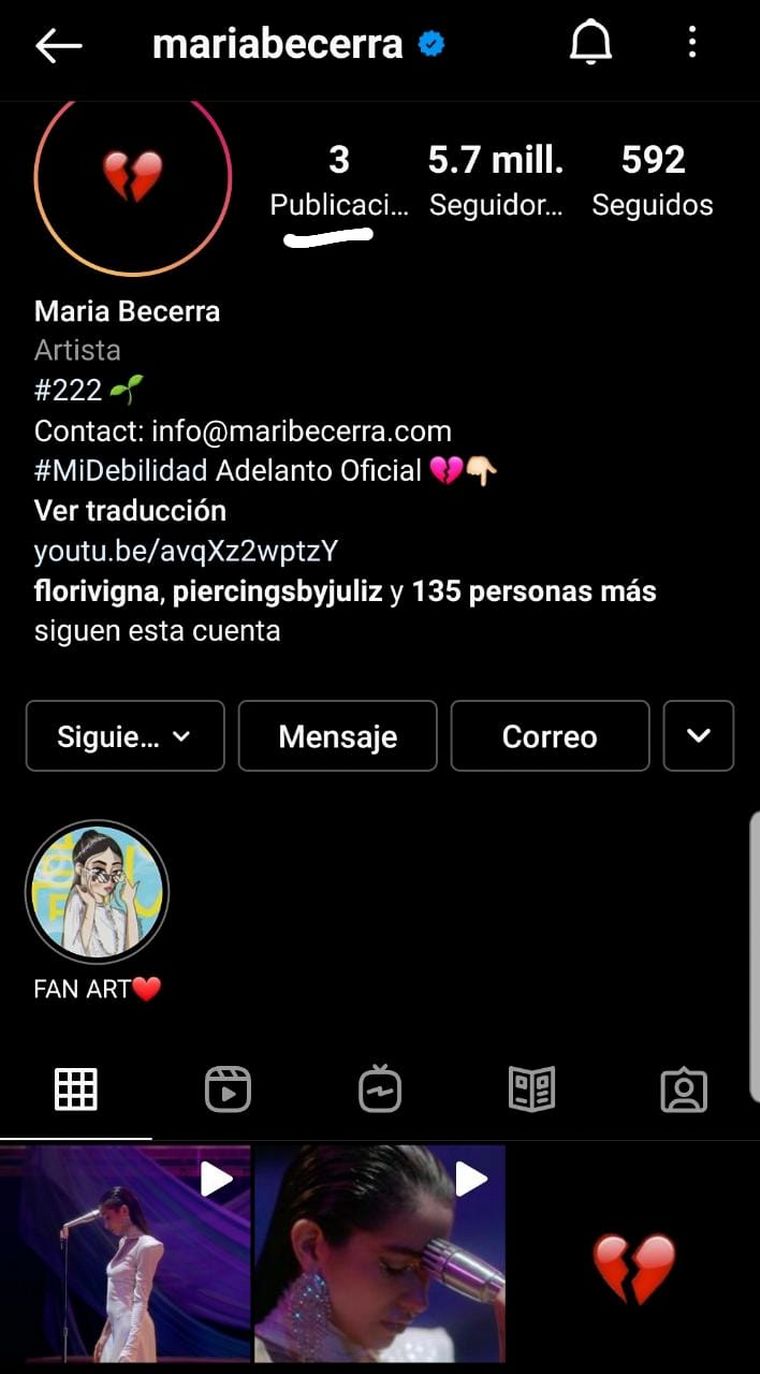The height and width of the screenshot is (1374, 760).
Task: View the profile picture story
Action: coord(132,176)
